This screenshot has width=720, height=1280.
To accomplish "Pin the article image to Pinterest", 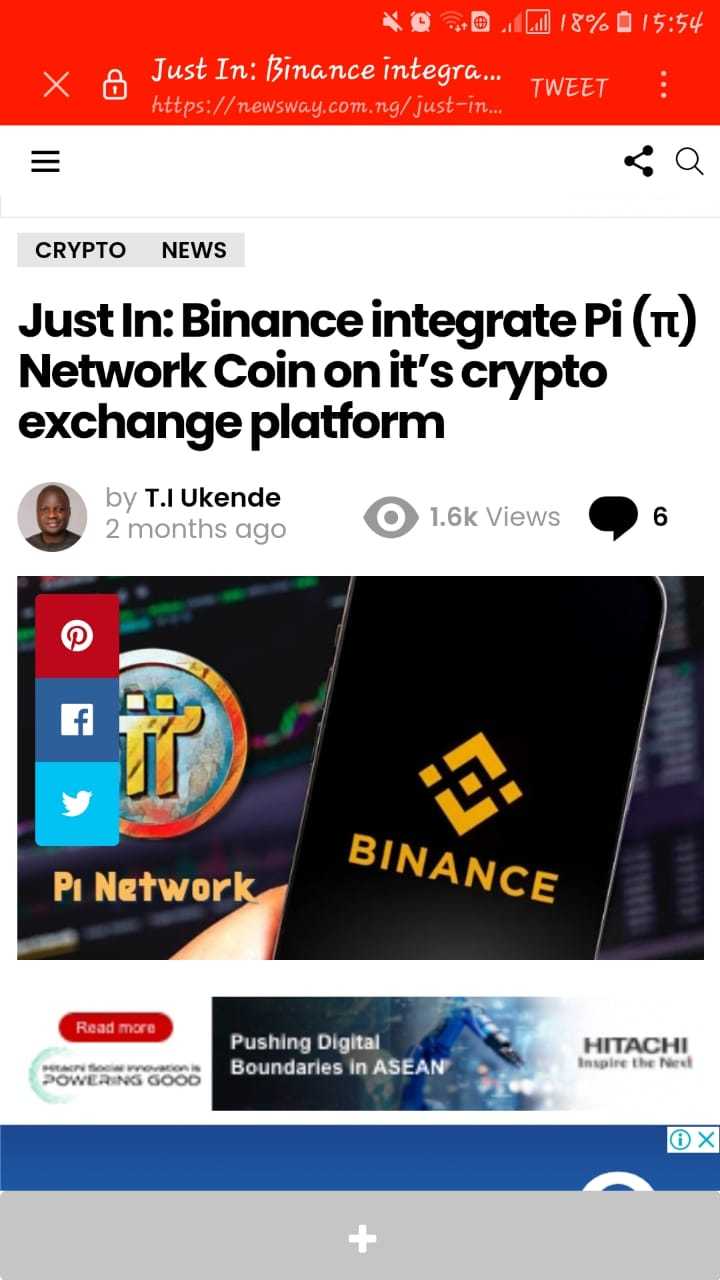I will click(x=77, y=636).
